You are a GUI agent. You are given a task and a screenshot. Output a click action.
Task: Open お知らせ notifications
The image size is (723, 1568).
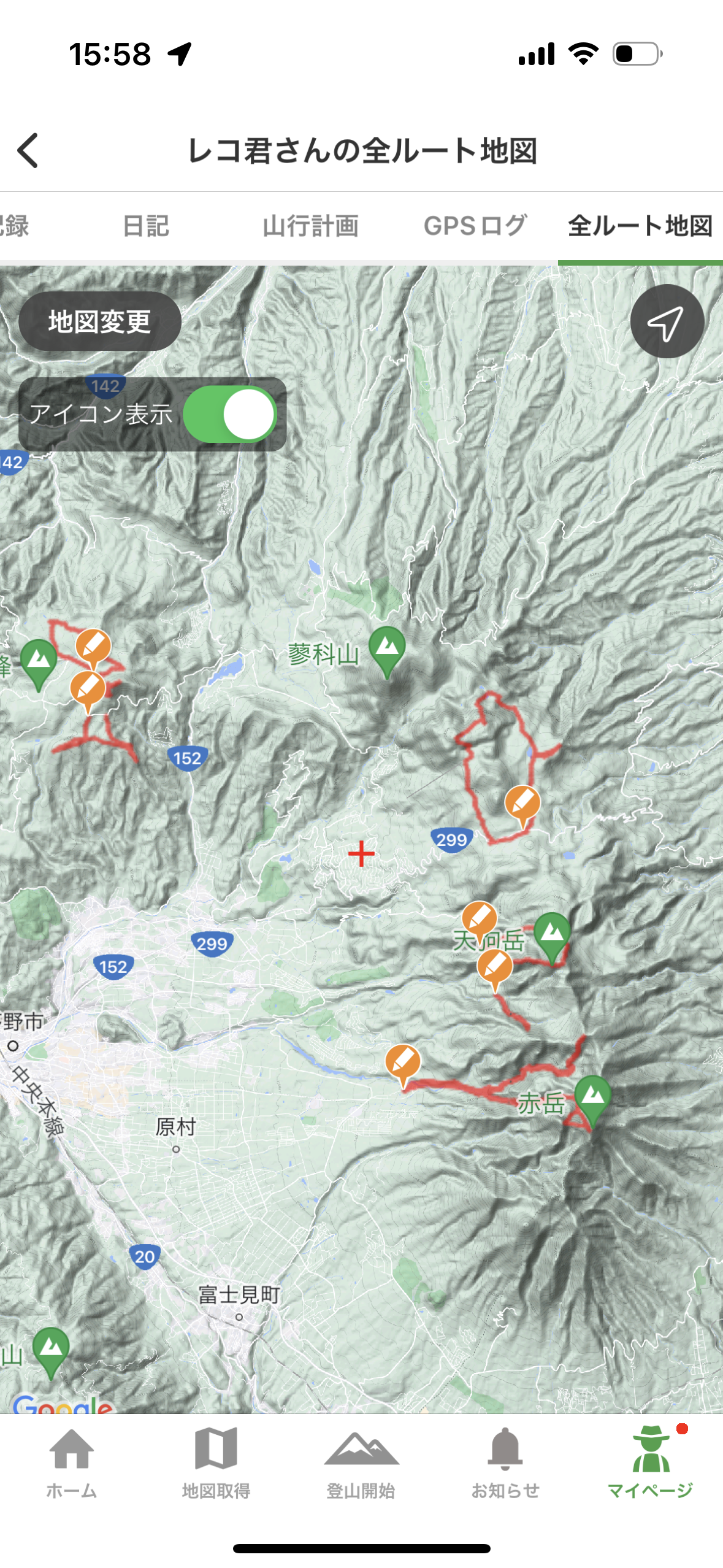click(505, 1462)
